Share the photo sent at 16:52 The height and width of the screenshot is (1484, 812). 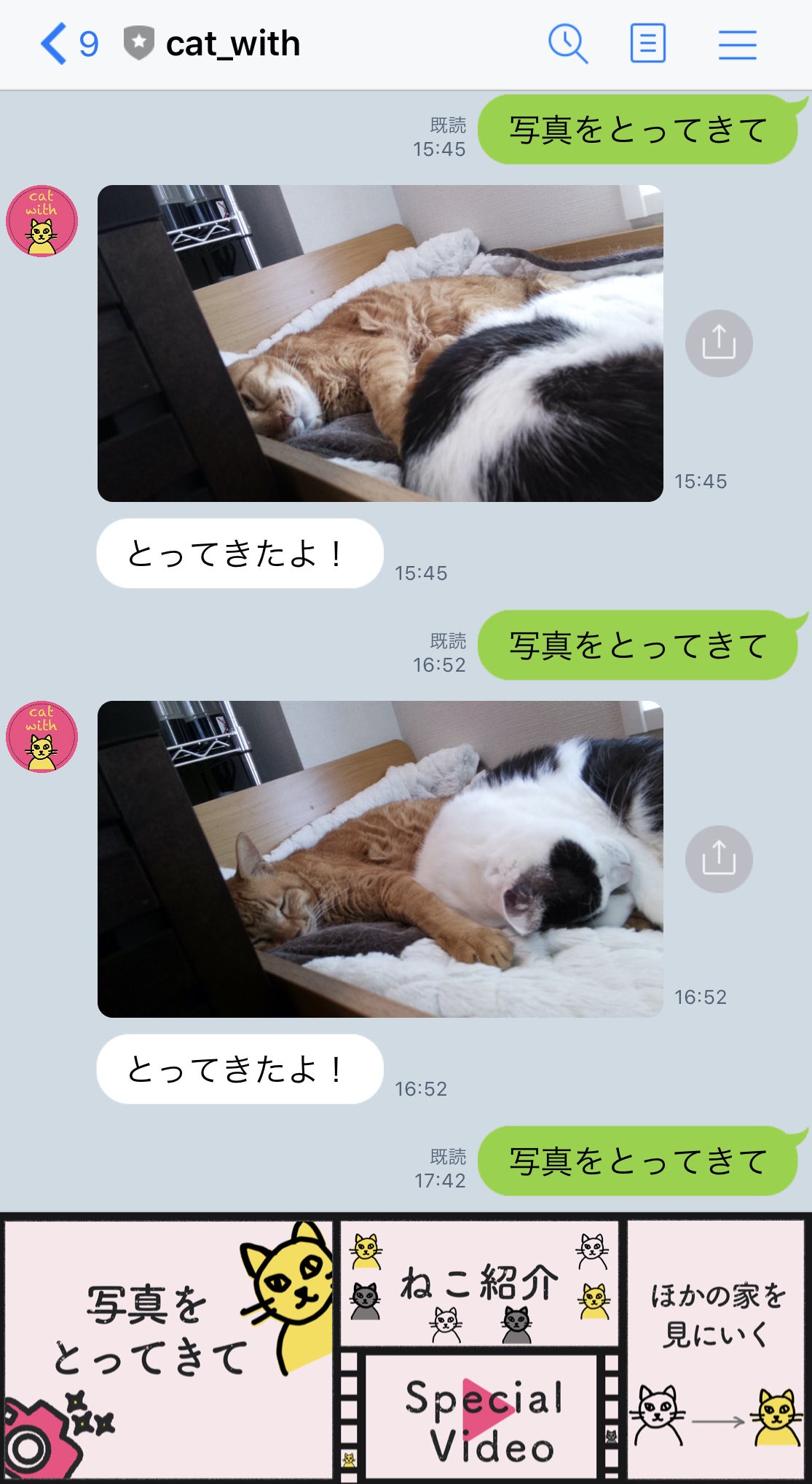coord(718,859)
